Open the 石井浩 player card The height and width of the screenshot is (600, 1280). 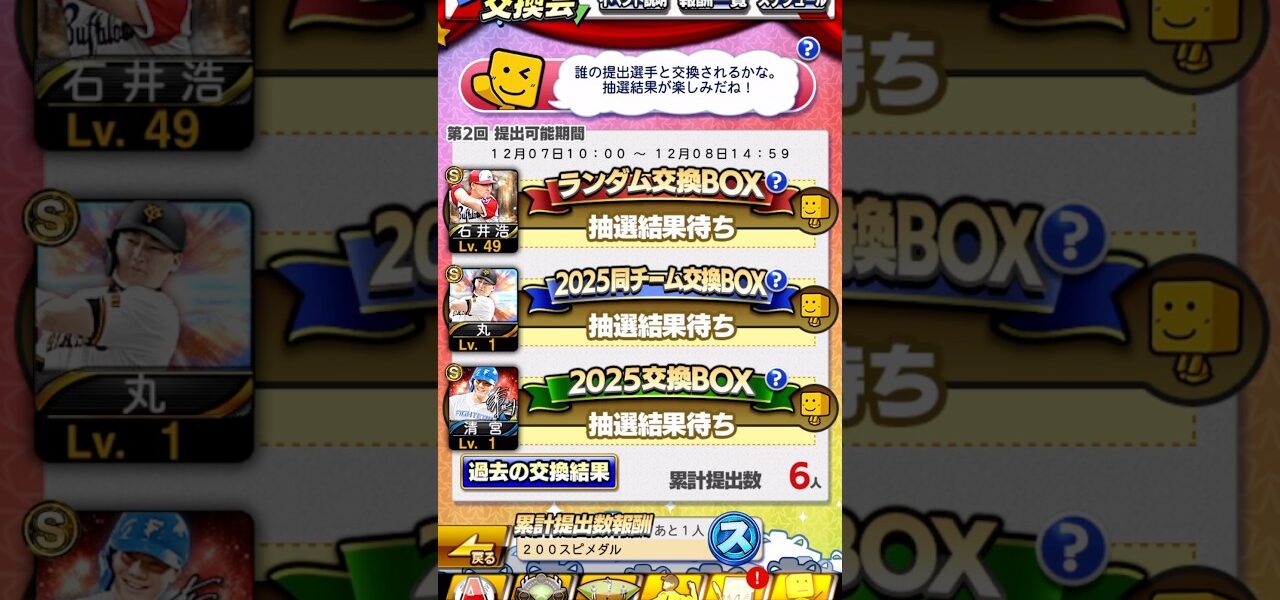coord(484,210)
